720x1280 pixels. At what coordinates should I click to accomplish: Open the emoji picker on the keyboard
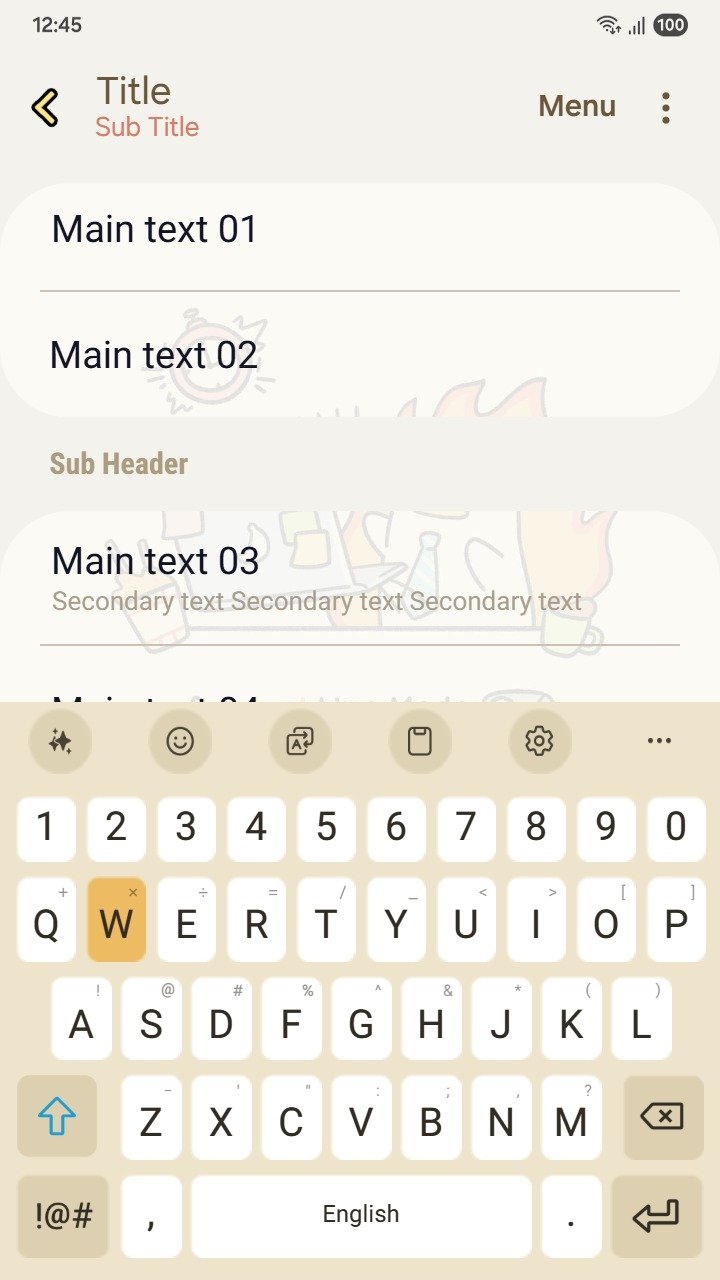click(180, 741)
